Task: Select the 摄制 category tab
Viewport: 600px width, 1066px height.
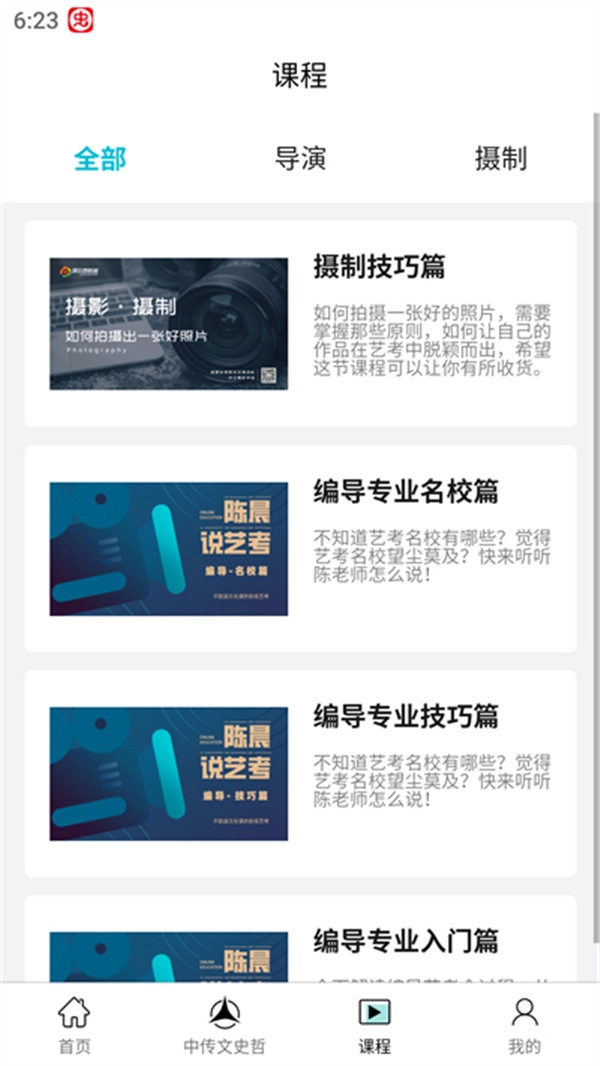Action: point(500,158)
